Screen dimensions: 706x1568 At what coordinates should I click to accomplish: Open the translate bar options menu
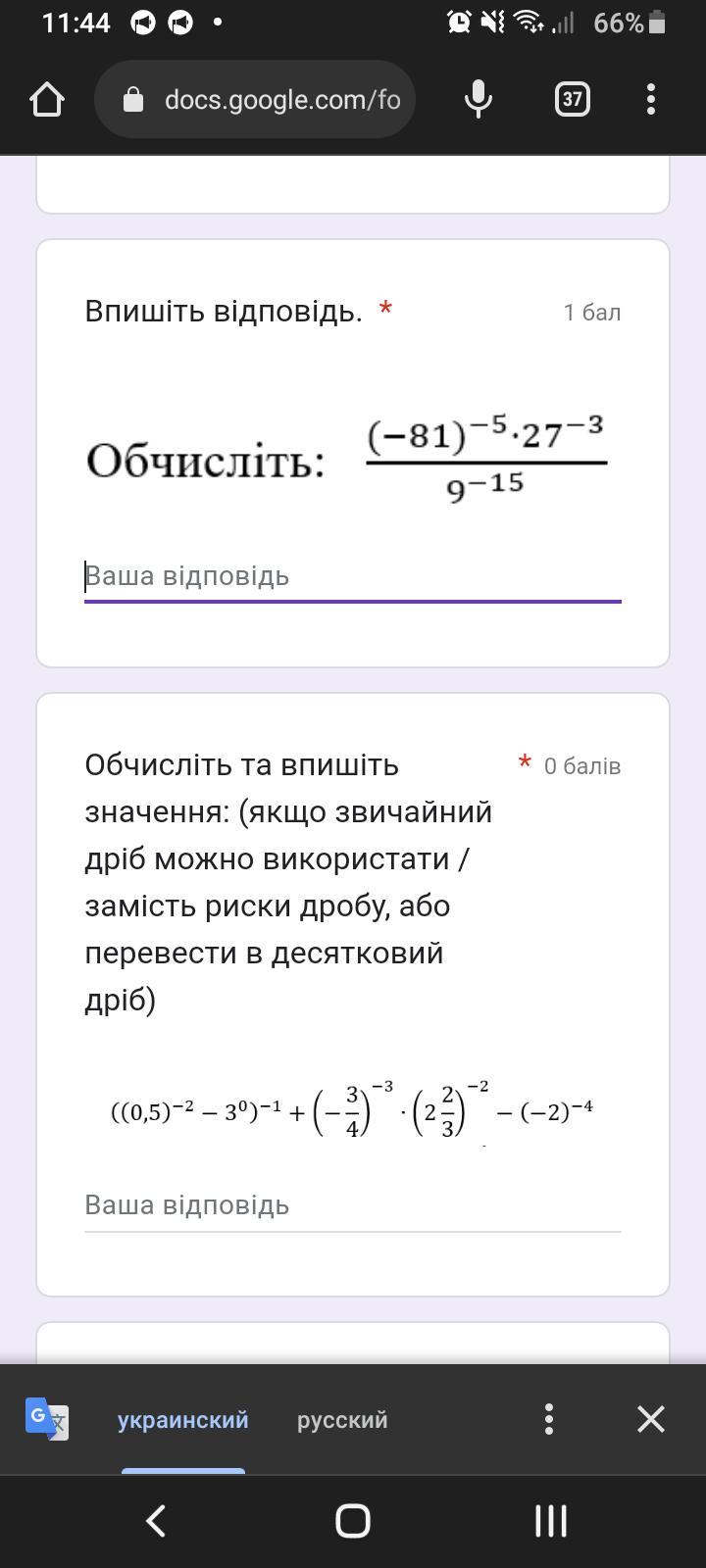pyautogui.click(x=548, y=1419)
